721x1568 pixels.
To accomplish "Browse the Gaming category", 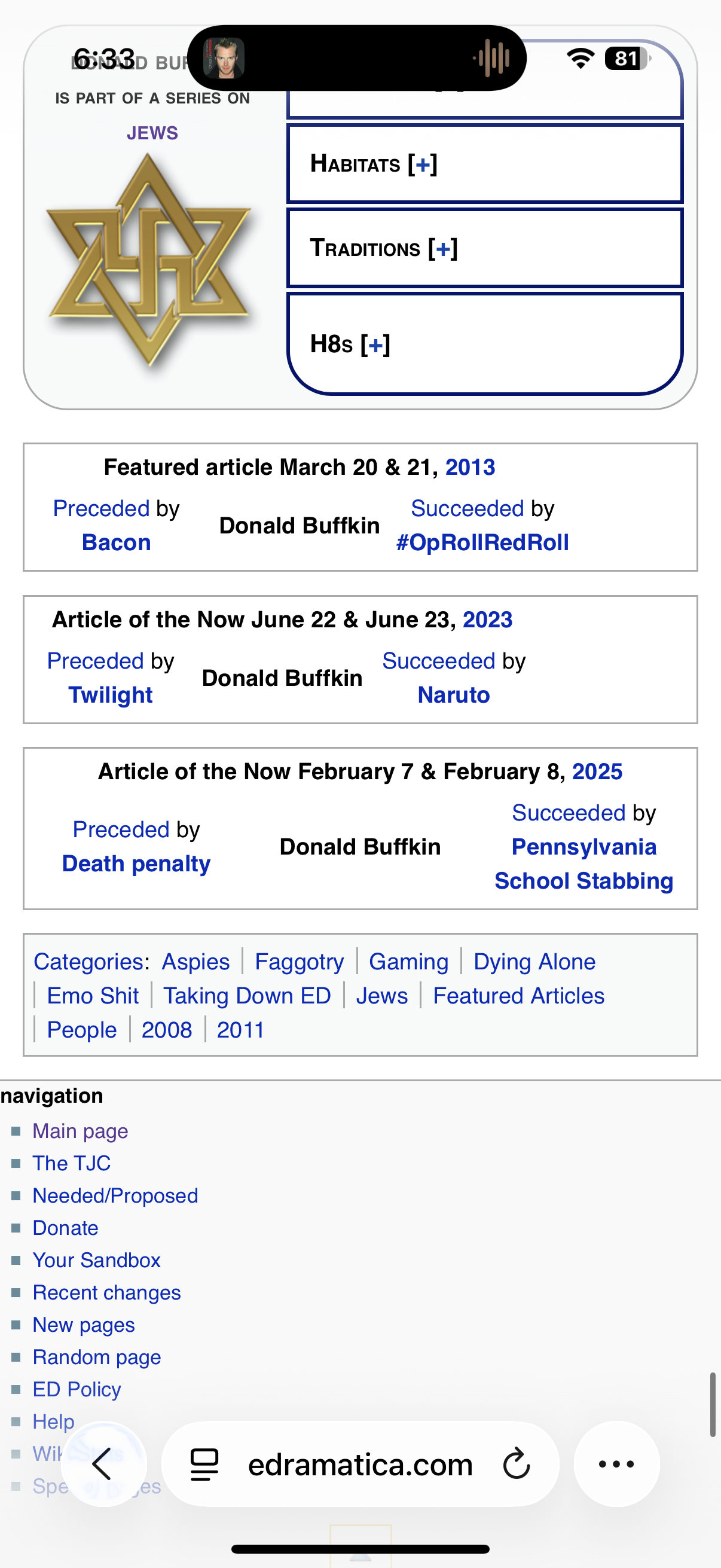I will point(408,962).
